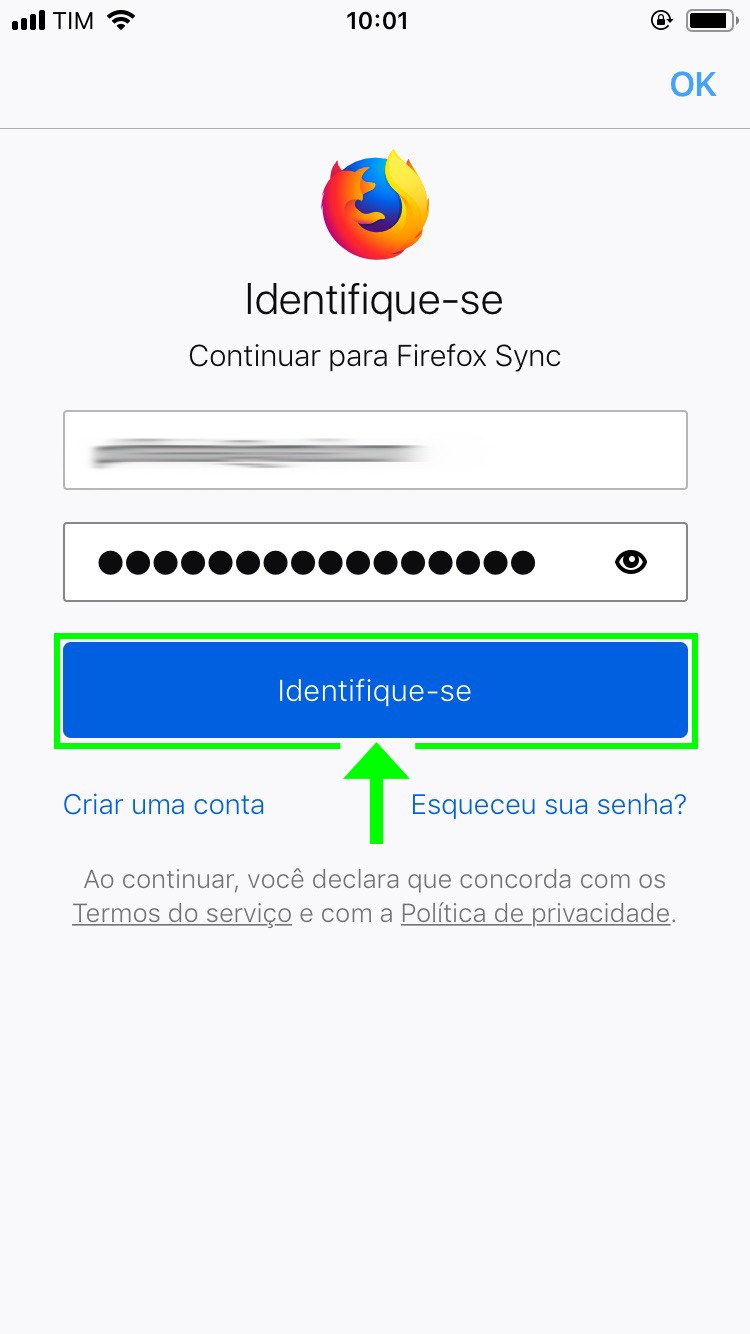The height and width of the screenshot is (1334, 750).
Task: Focus the email address field
Action: 374,450
